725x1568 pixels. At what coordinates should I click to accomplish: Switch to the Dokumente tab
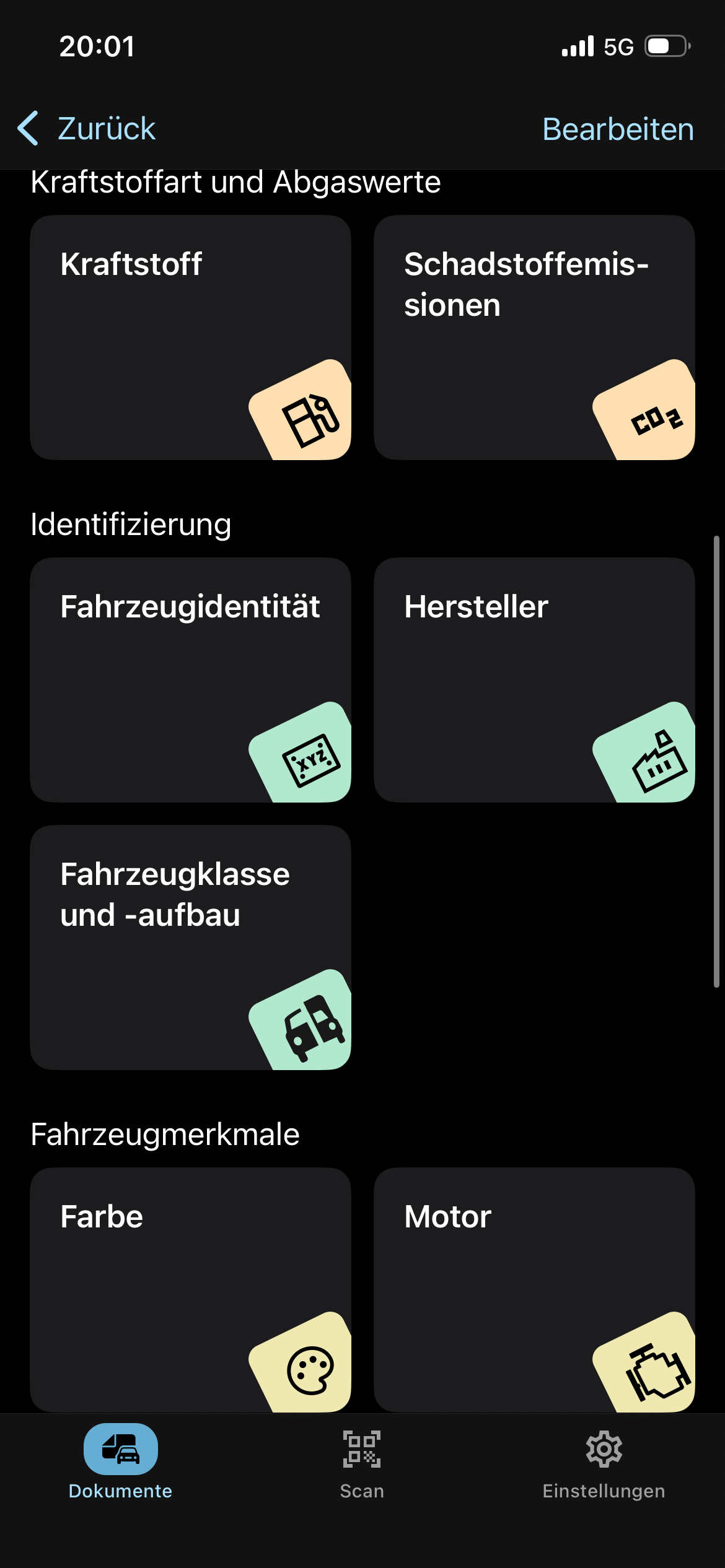[x=120, y=1461]
